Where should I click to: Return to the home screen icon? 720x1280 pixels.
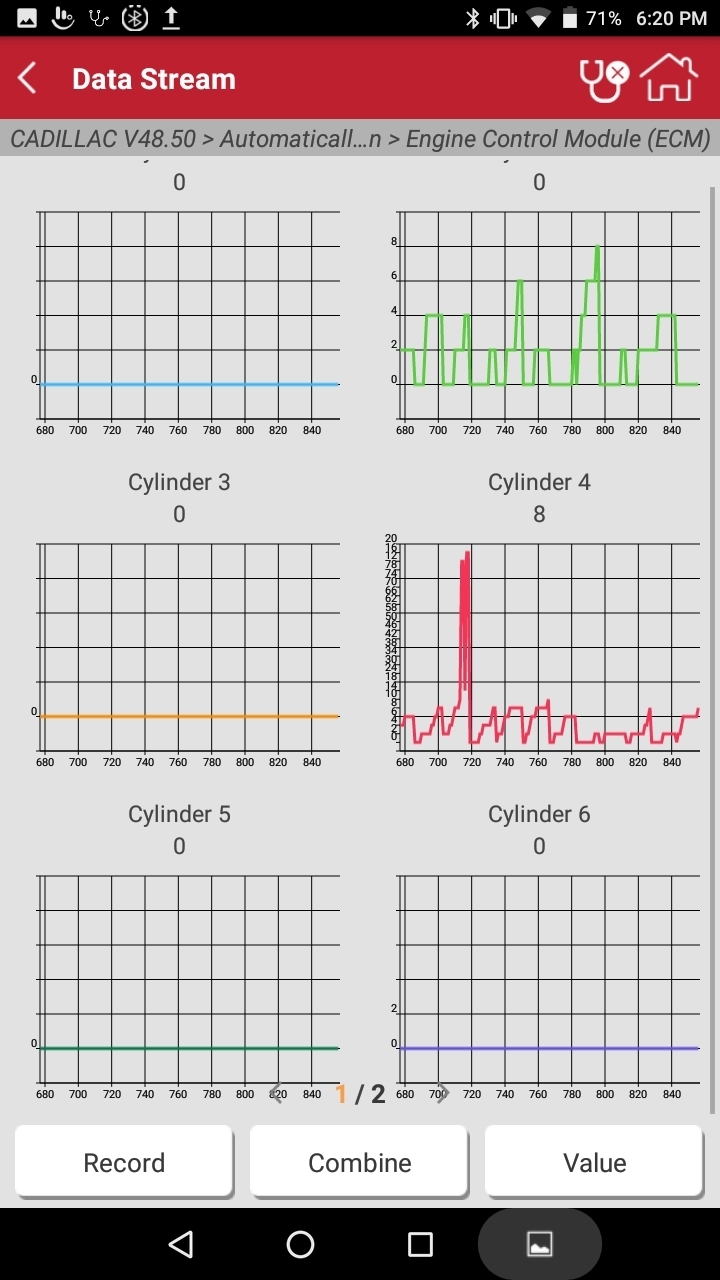[x=668, y=79]
